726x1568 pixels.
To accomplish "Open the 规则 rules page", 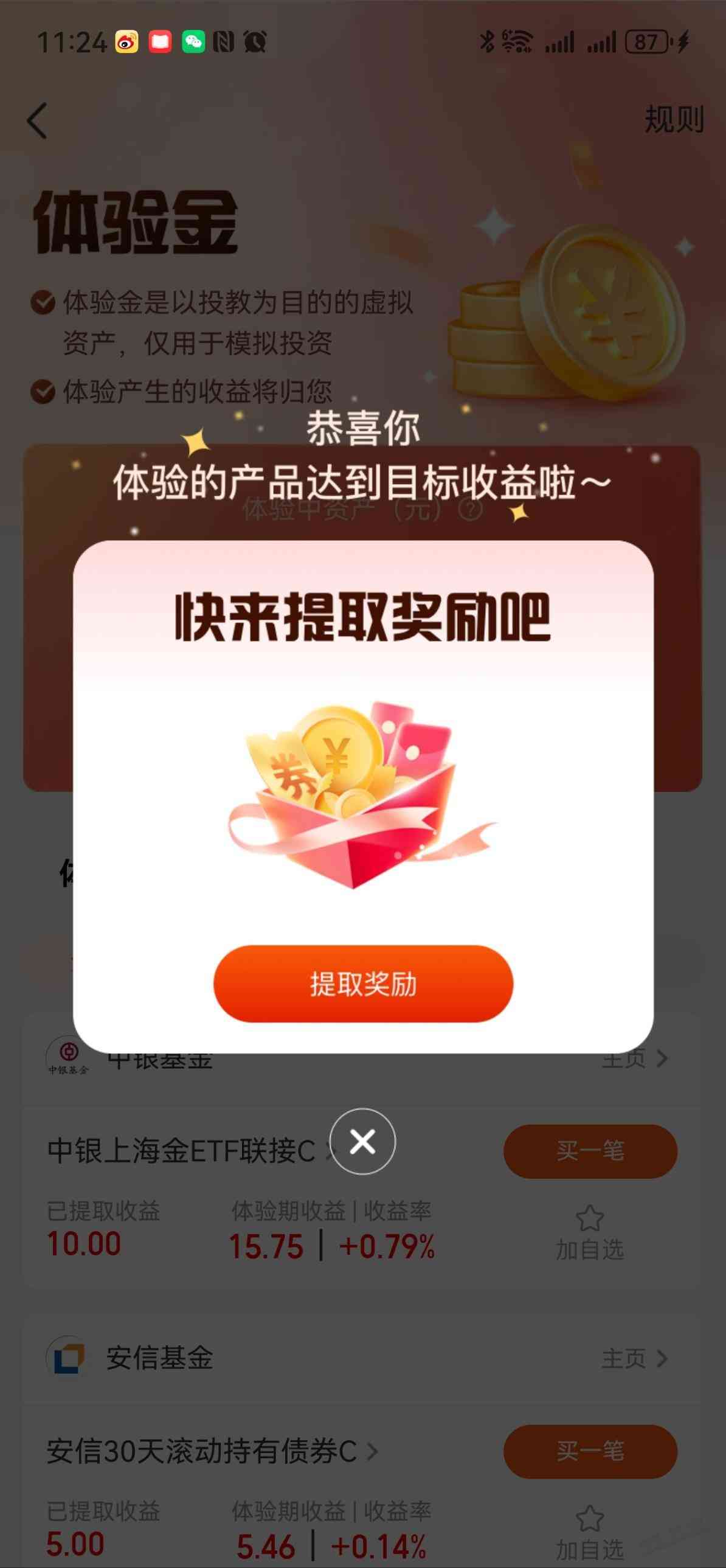I will tap(674, 119).
